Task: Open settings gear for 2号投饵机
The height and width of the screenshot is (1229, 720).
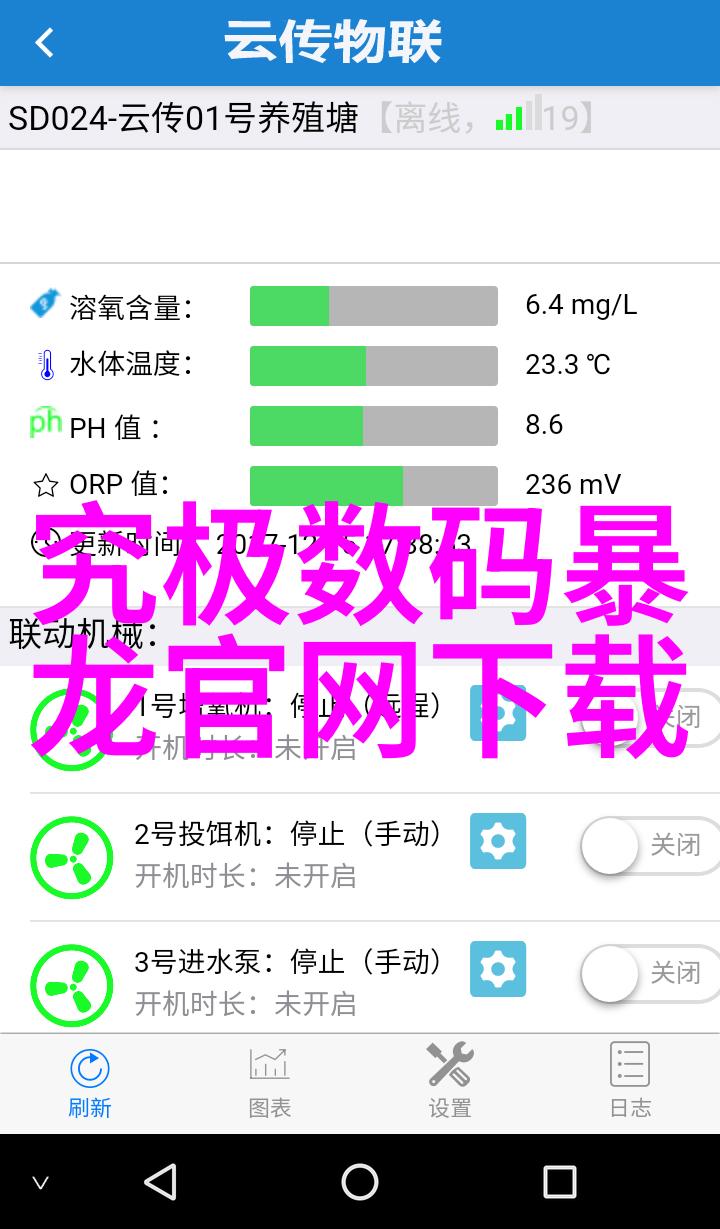Action: pyautogui.click(x=498, y=841)
